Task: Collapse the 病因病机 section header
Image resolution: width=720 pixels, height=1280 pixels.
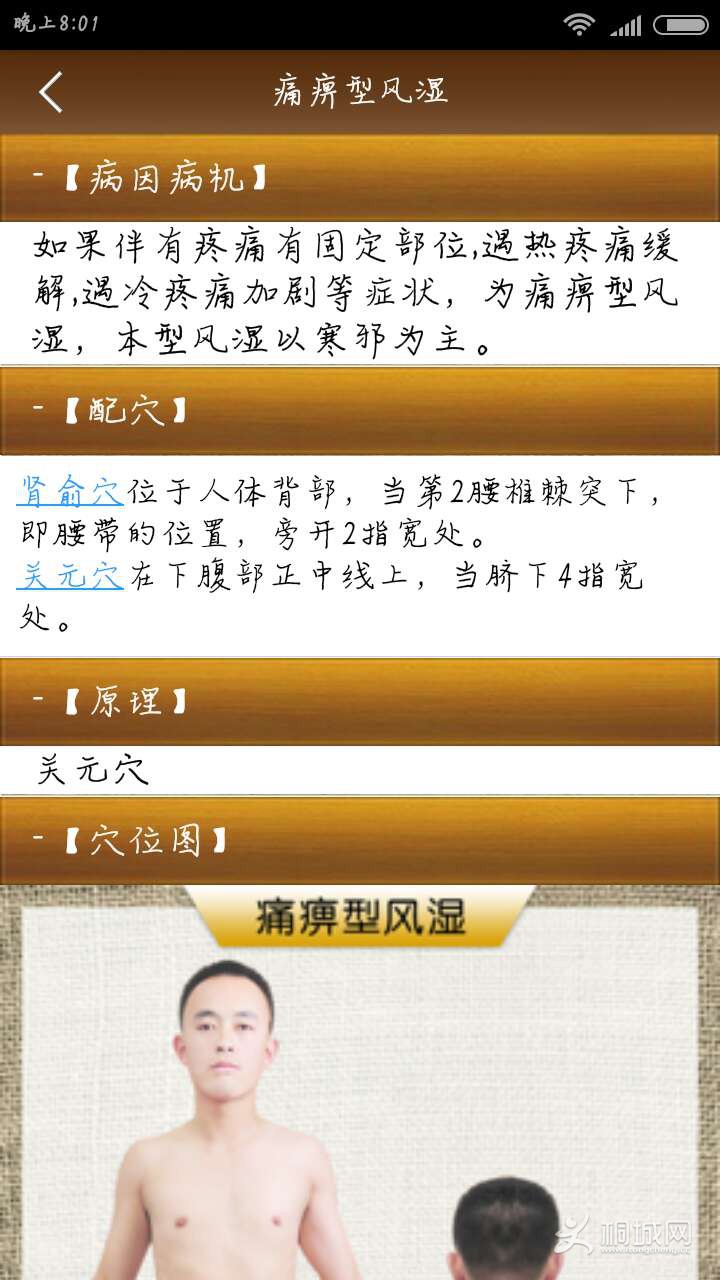Action: [x=360, y=179]
